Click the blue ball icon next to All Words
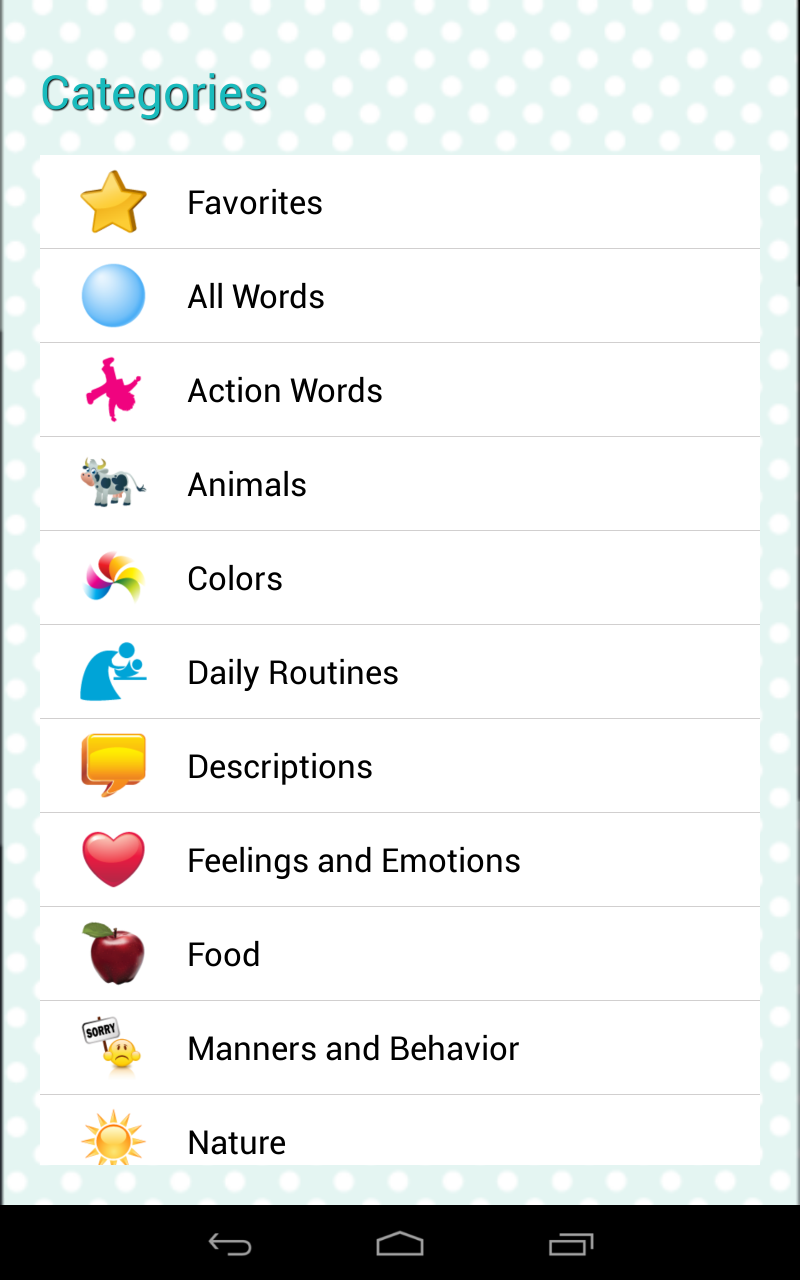Screen dimensions: 800x1280 point(113,295)
